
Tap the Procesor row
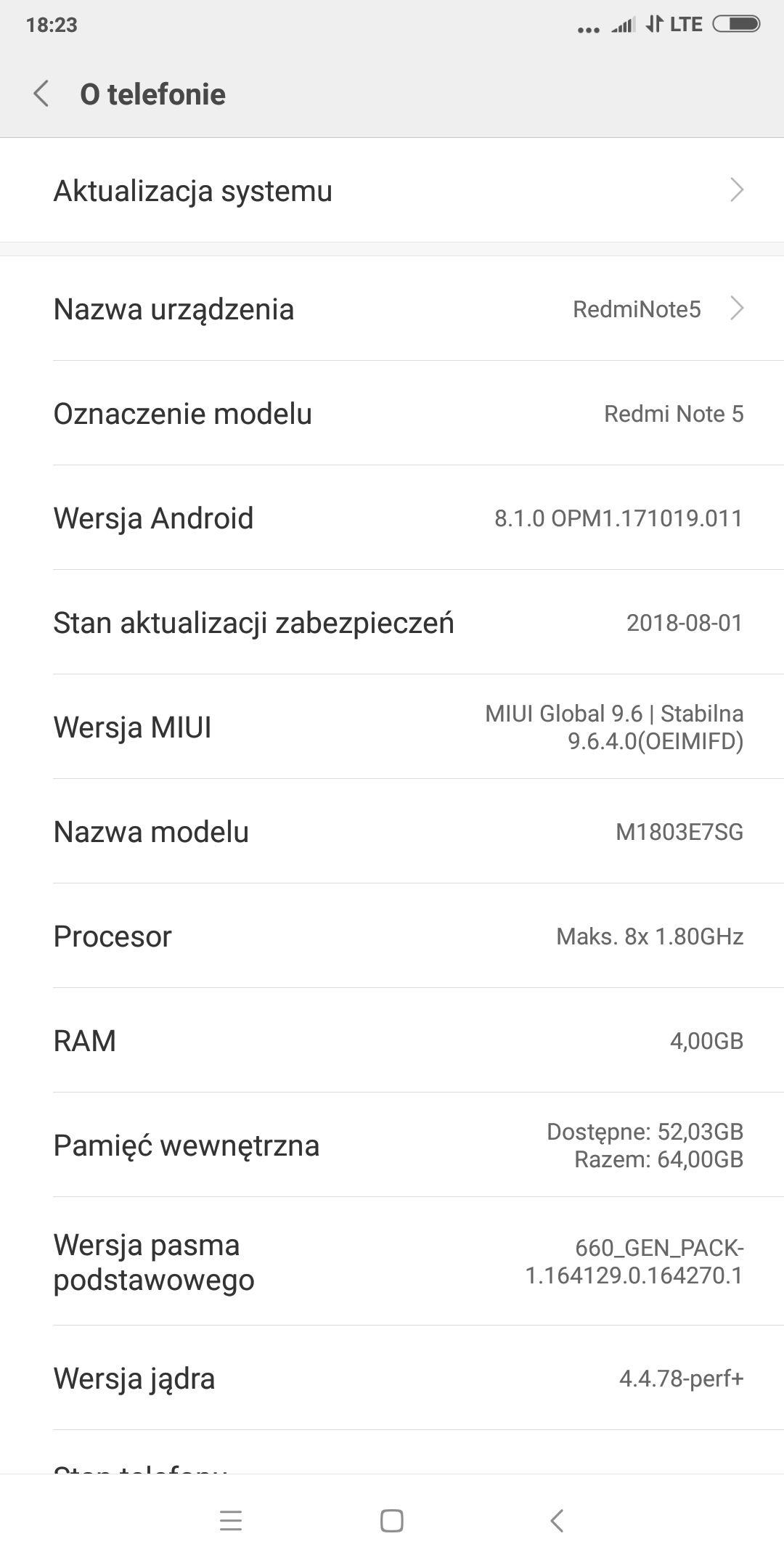pos(392,936)
